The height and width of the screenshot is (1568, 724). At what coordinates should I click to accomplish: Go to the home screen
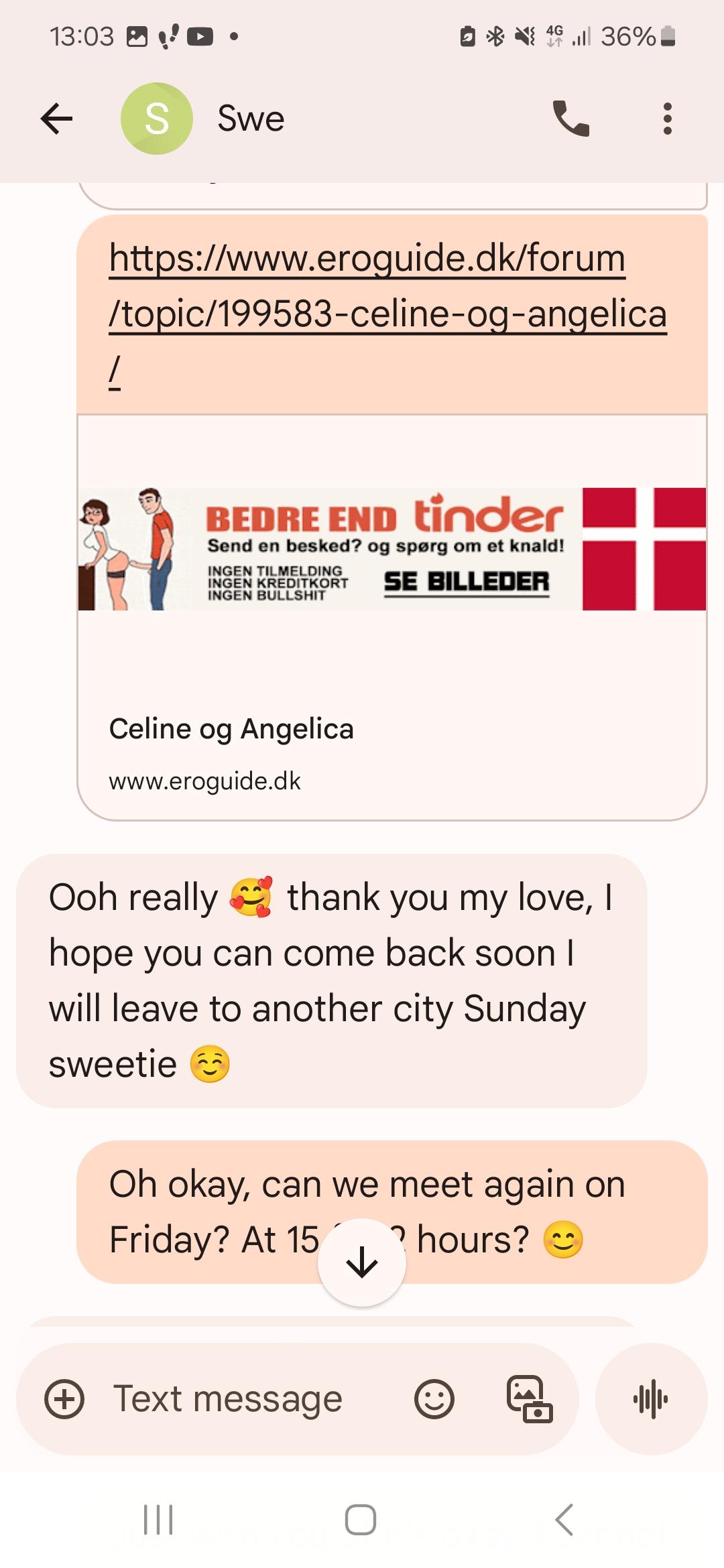[x=361, y=1519]
